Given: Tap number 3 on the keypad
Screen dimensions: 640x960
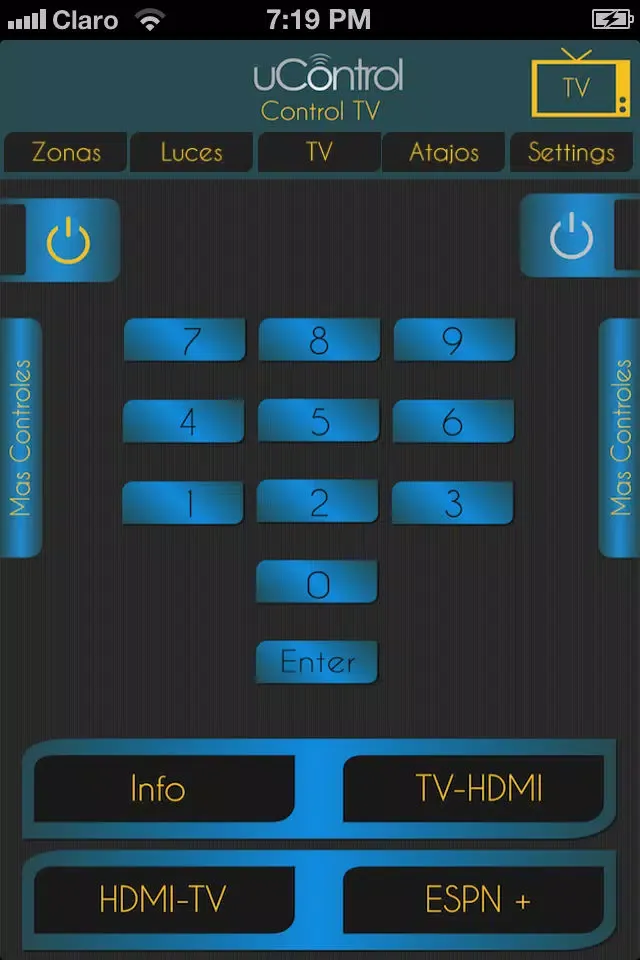Looking at the screenshot, I should coord(453,503).
